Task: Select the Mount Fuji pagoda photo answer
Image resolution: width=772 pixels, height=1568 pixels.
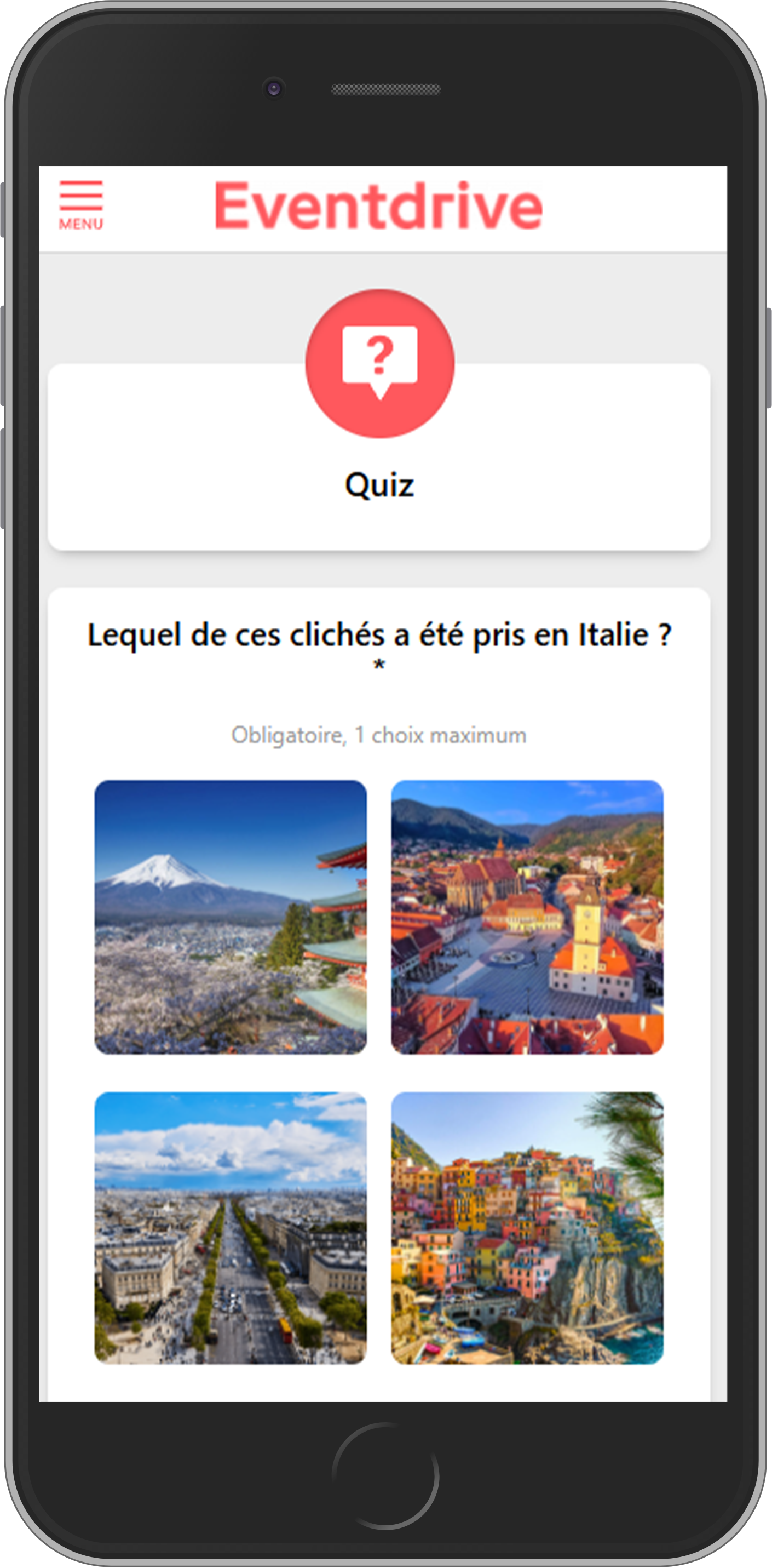Action: [x=231, y=917]
